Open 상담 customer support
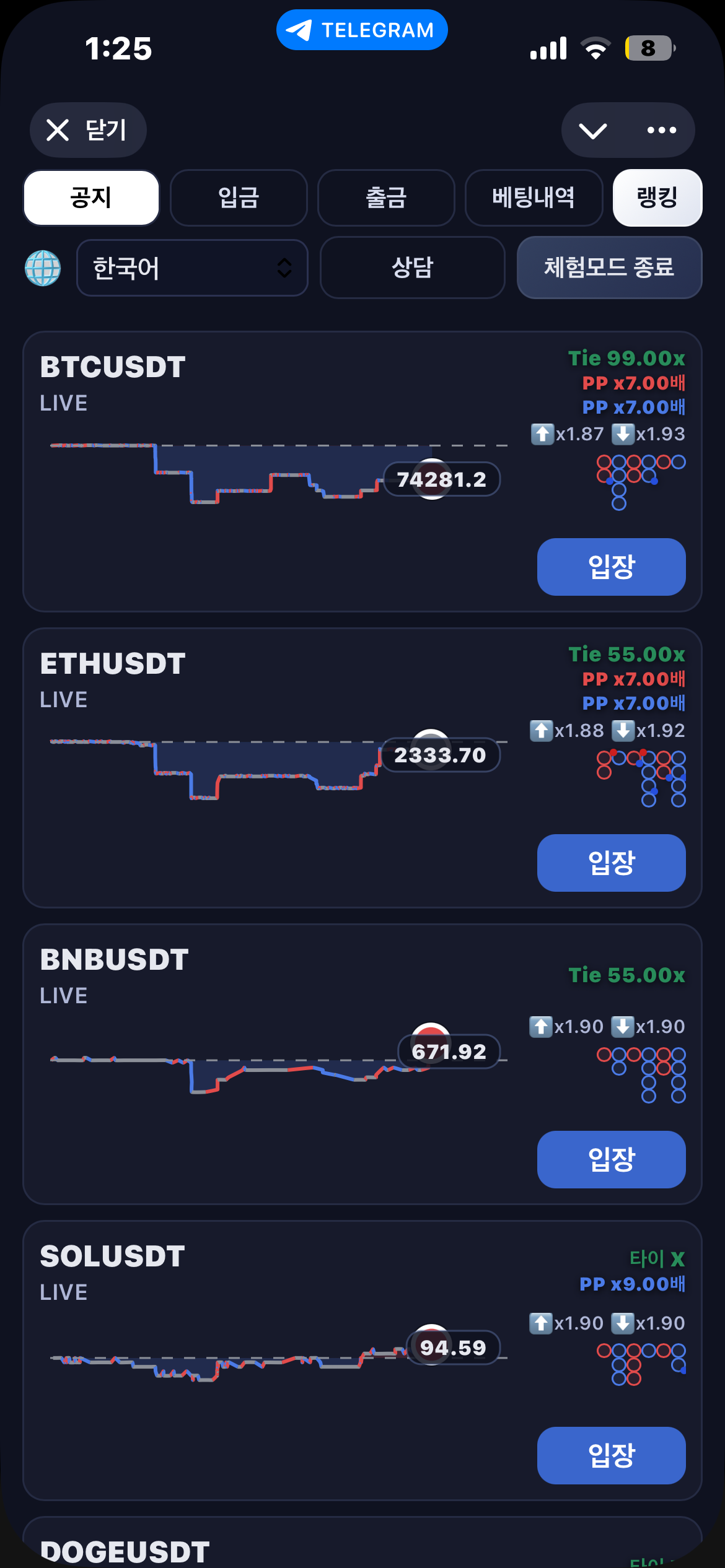The width and height of the screenshot is (725, 1568). click(412, 268)
